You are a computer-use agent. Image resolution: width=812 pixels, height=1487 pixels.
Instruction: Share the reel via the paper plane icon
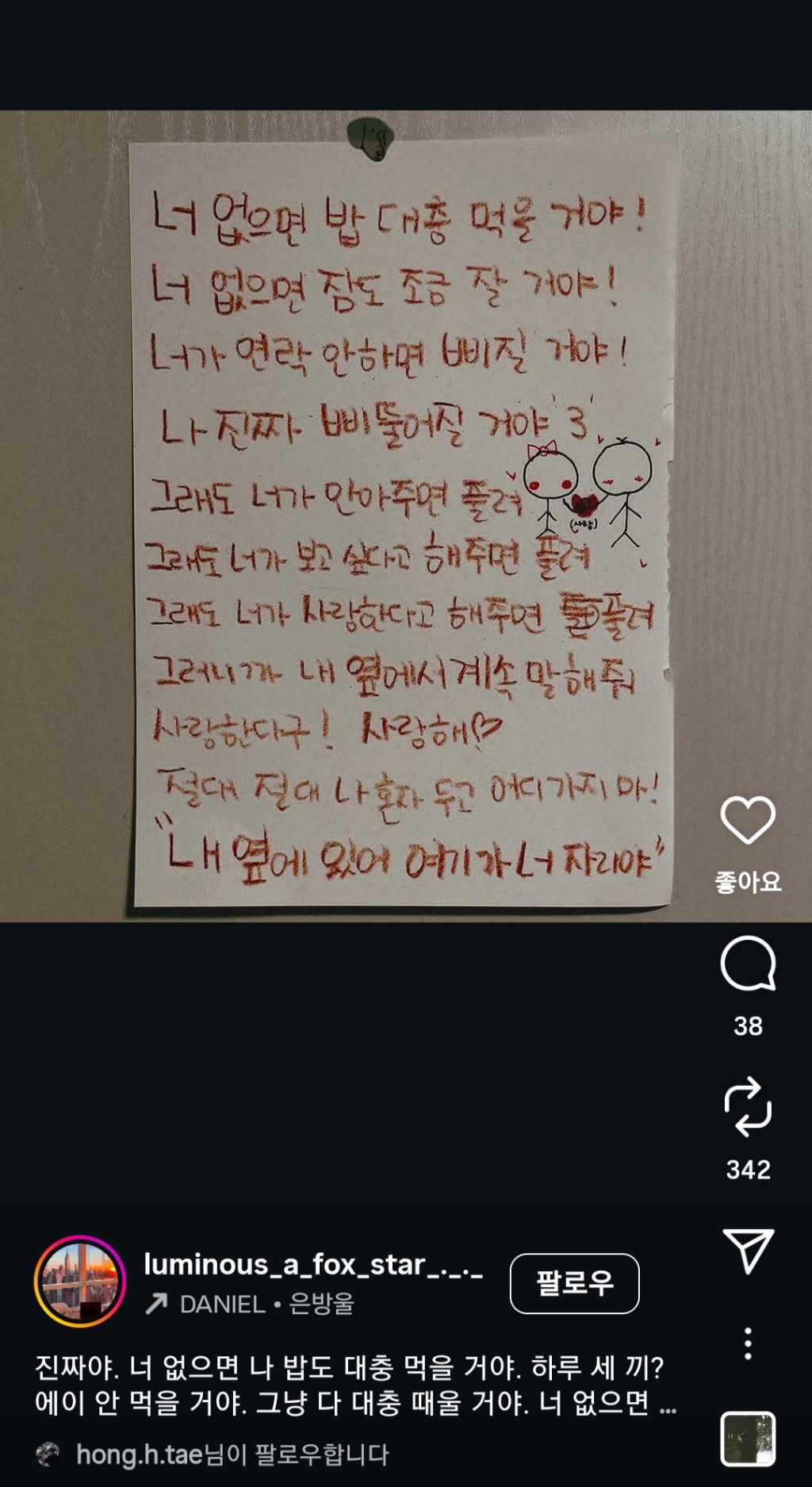coord(747,1251)
